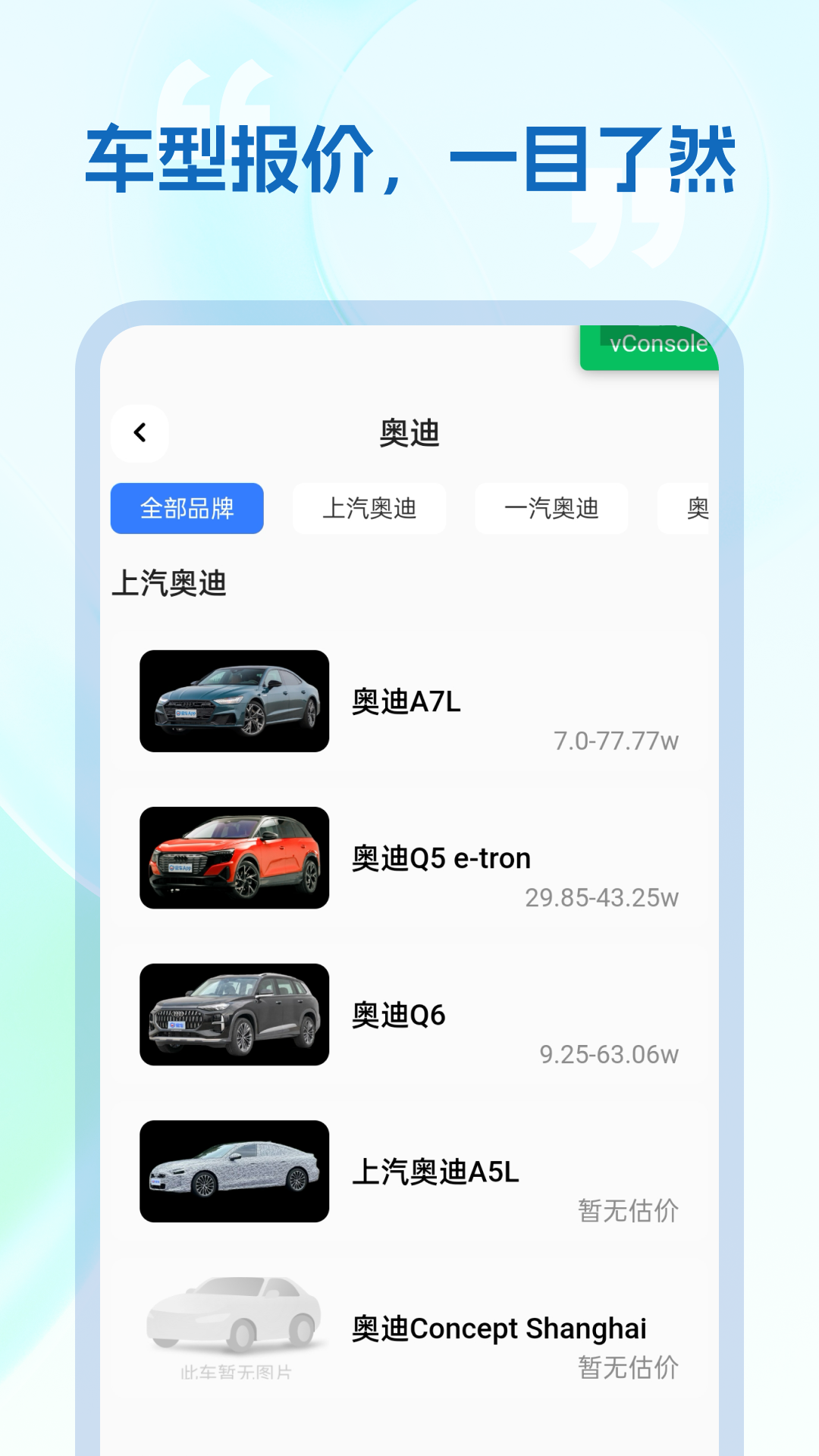Click the red 奥迪Q5 e-tron image
This screenshot has height=1456, width=819.
(x=233, y=857)
